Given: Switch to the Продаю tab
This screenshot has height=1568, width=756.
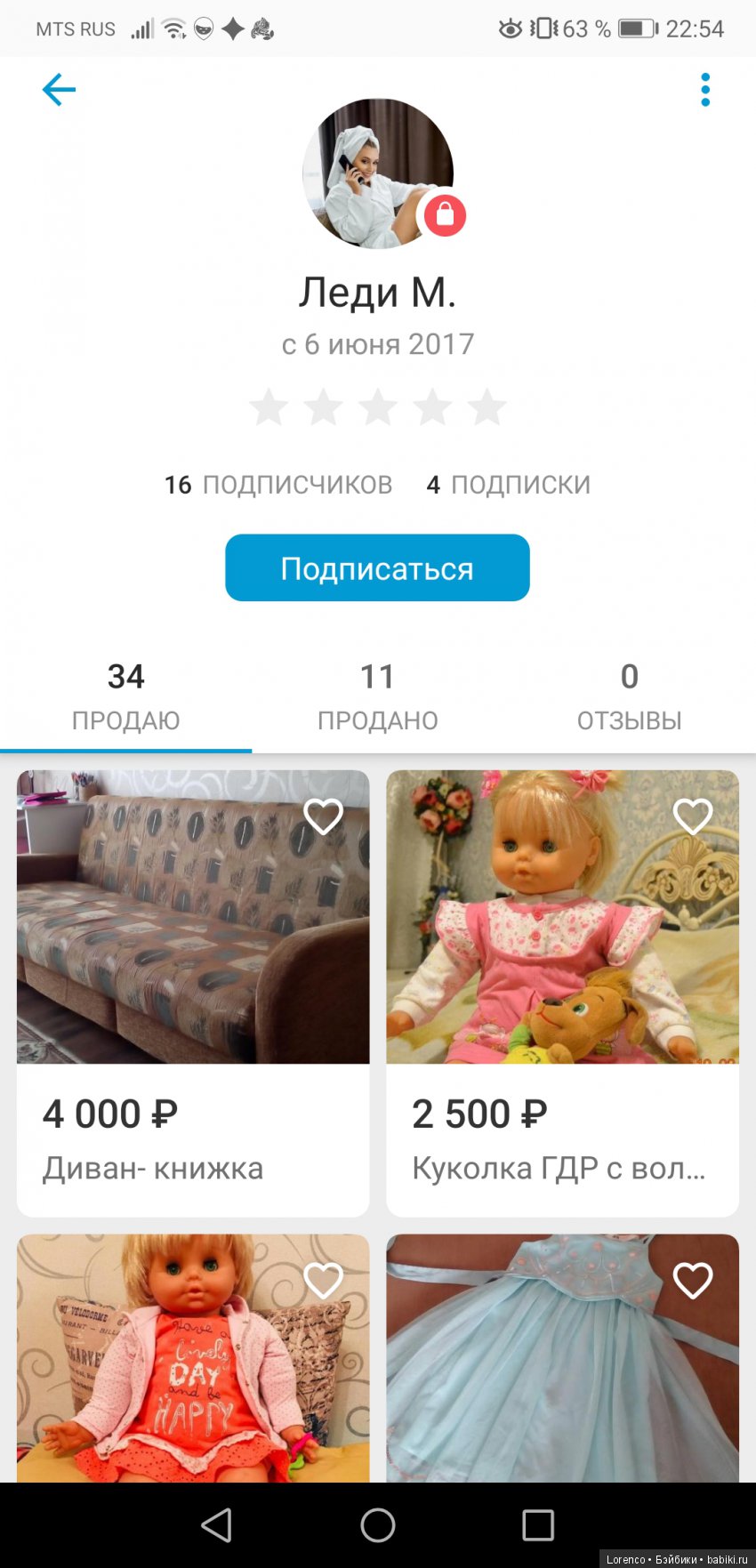Looking at the screenshot, I should tap(125, 697).
